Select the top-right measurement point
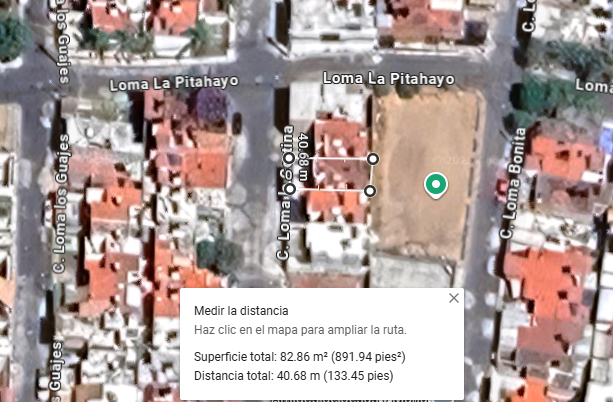Viewport: 613px width, 402px height. [x=373, y=159]
